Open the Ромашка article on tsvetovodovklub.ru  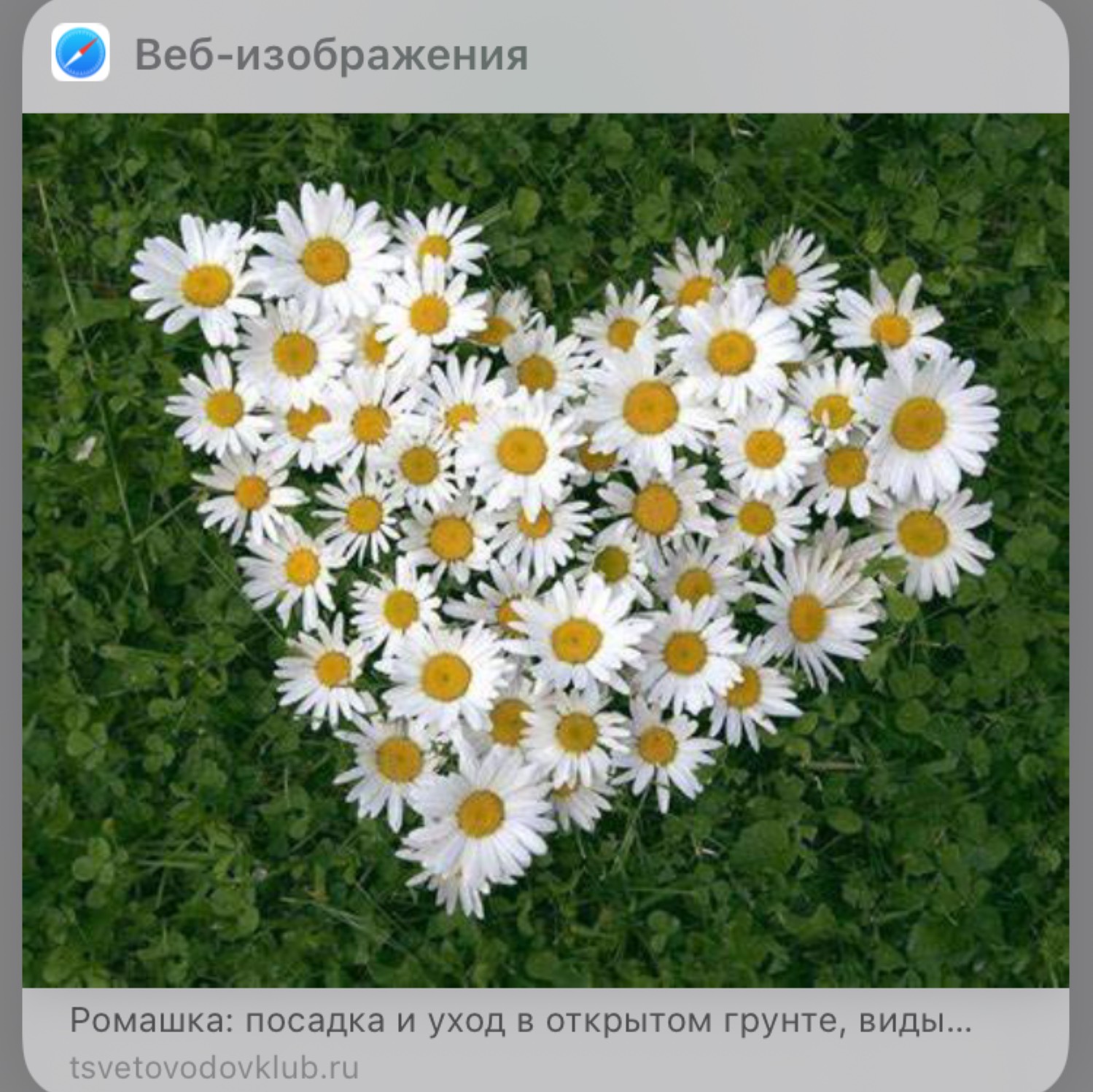point(521,1021)
